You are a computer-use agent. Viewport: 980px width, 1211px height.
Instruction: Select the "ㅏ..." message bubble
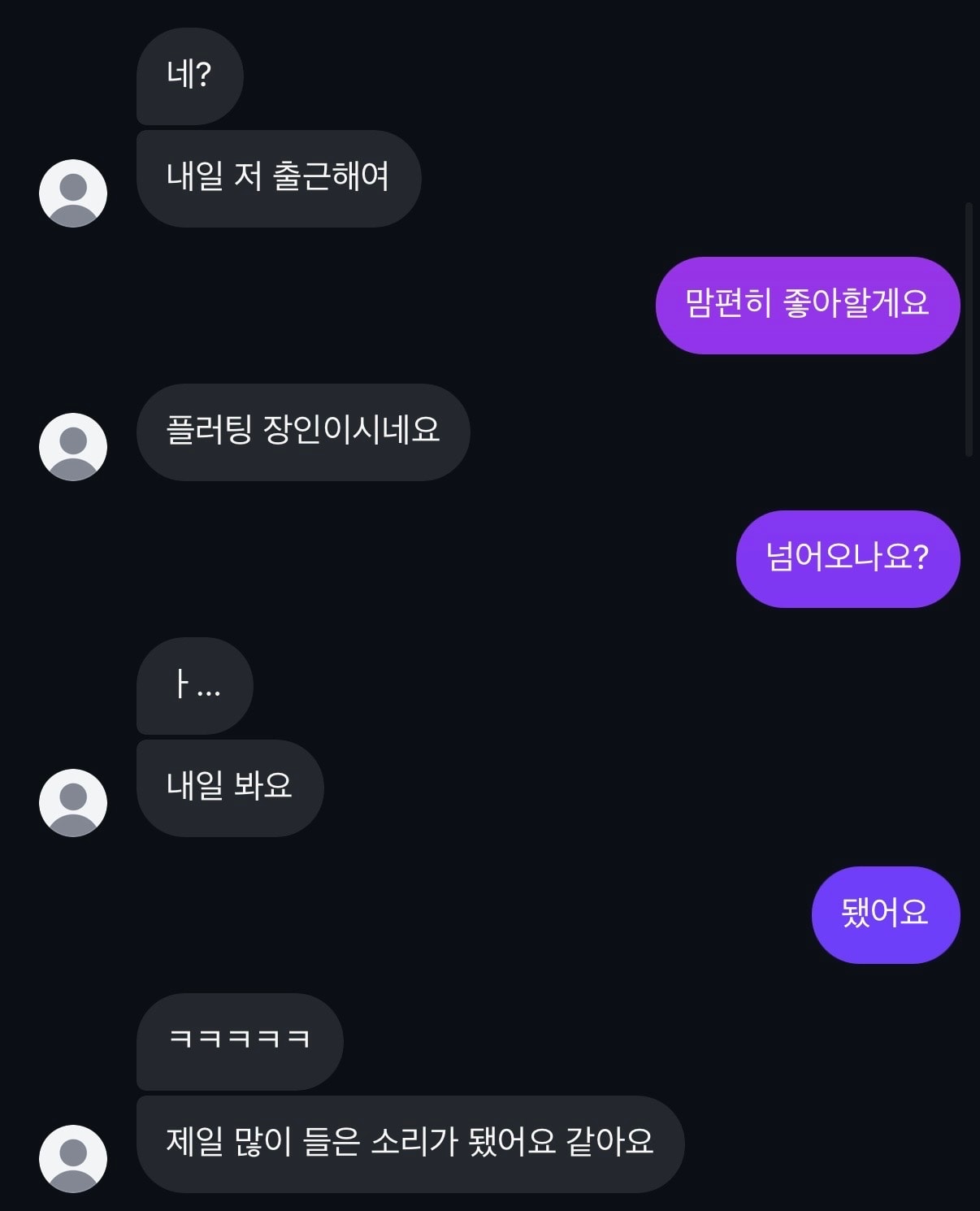194,686
